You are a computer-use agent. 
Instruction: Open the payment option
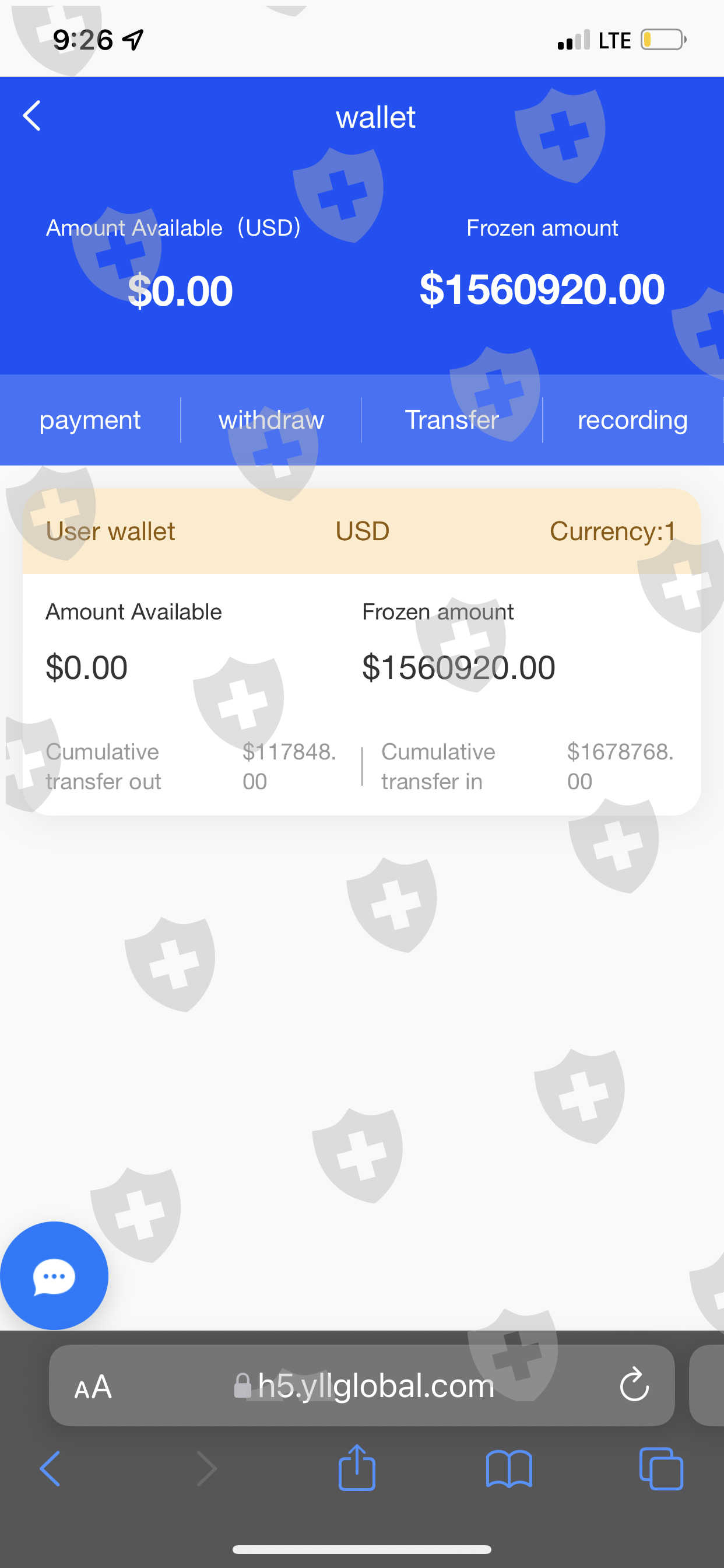pos(90,420)
